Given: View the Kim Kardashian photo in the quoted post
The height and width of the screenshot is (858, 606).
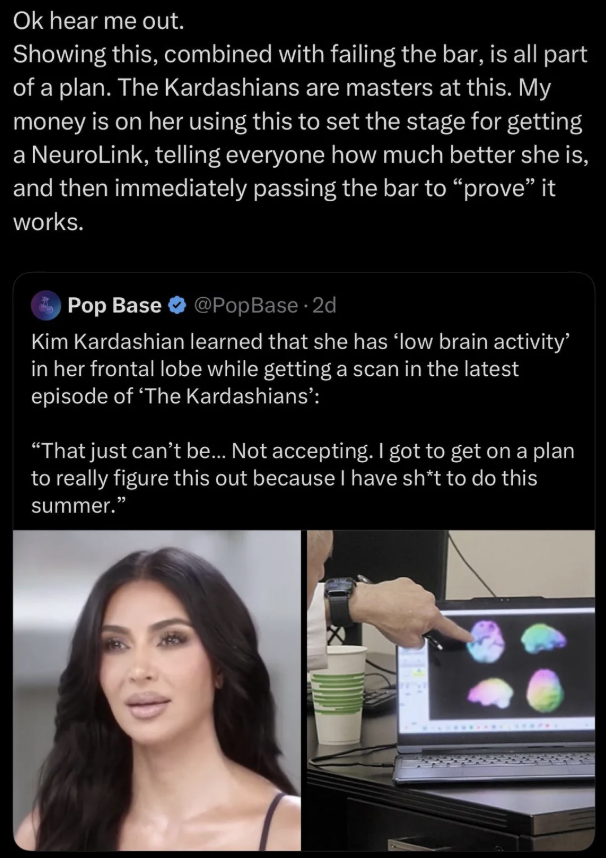Looking at the screenshot, I should click(x=158, y=690).
